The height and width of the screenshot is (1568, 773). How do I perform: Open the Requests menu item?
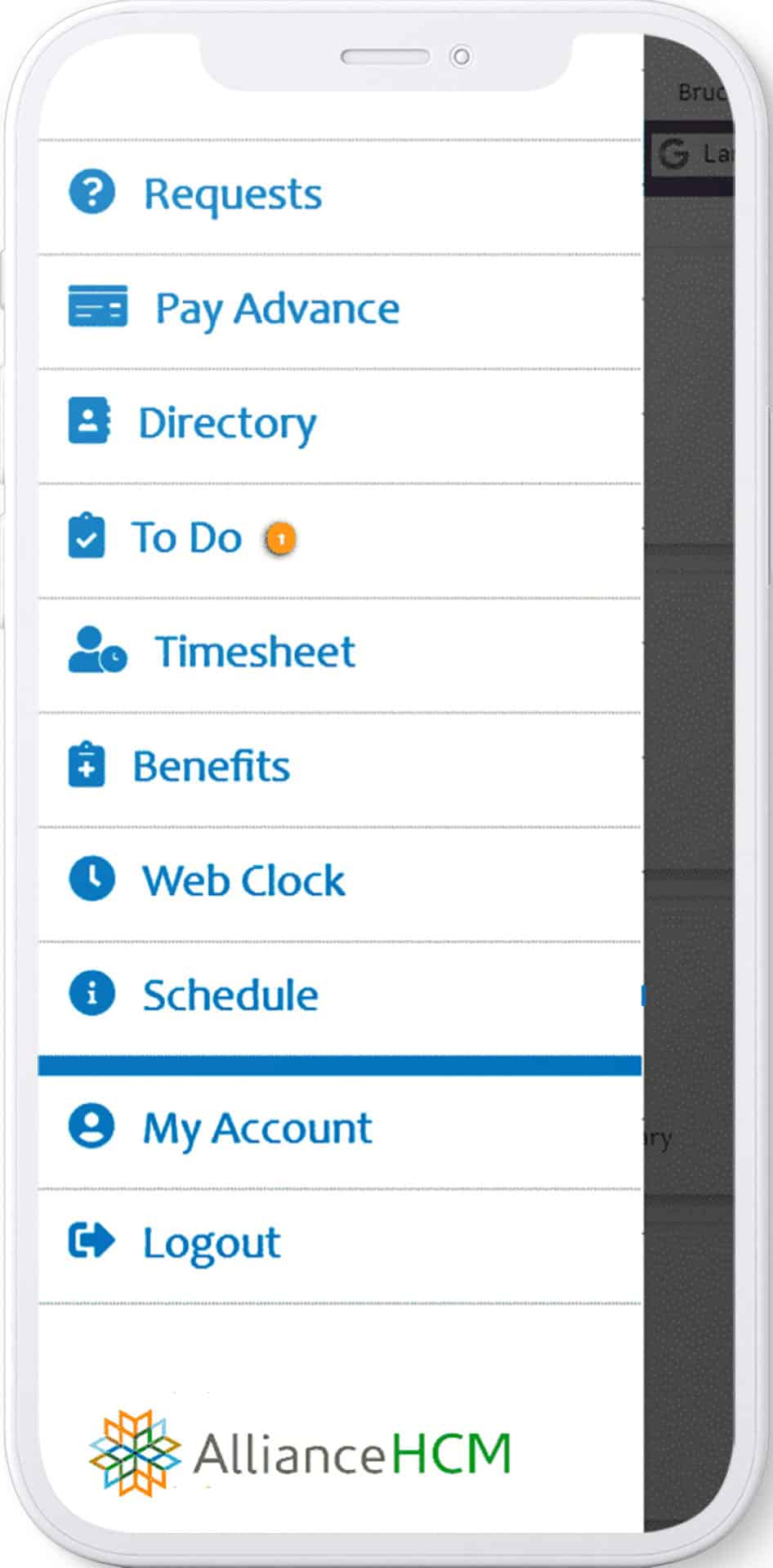pos(232,195)
